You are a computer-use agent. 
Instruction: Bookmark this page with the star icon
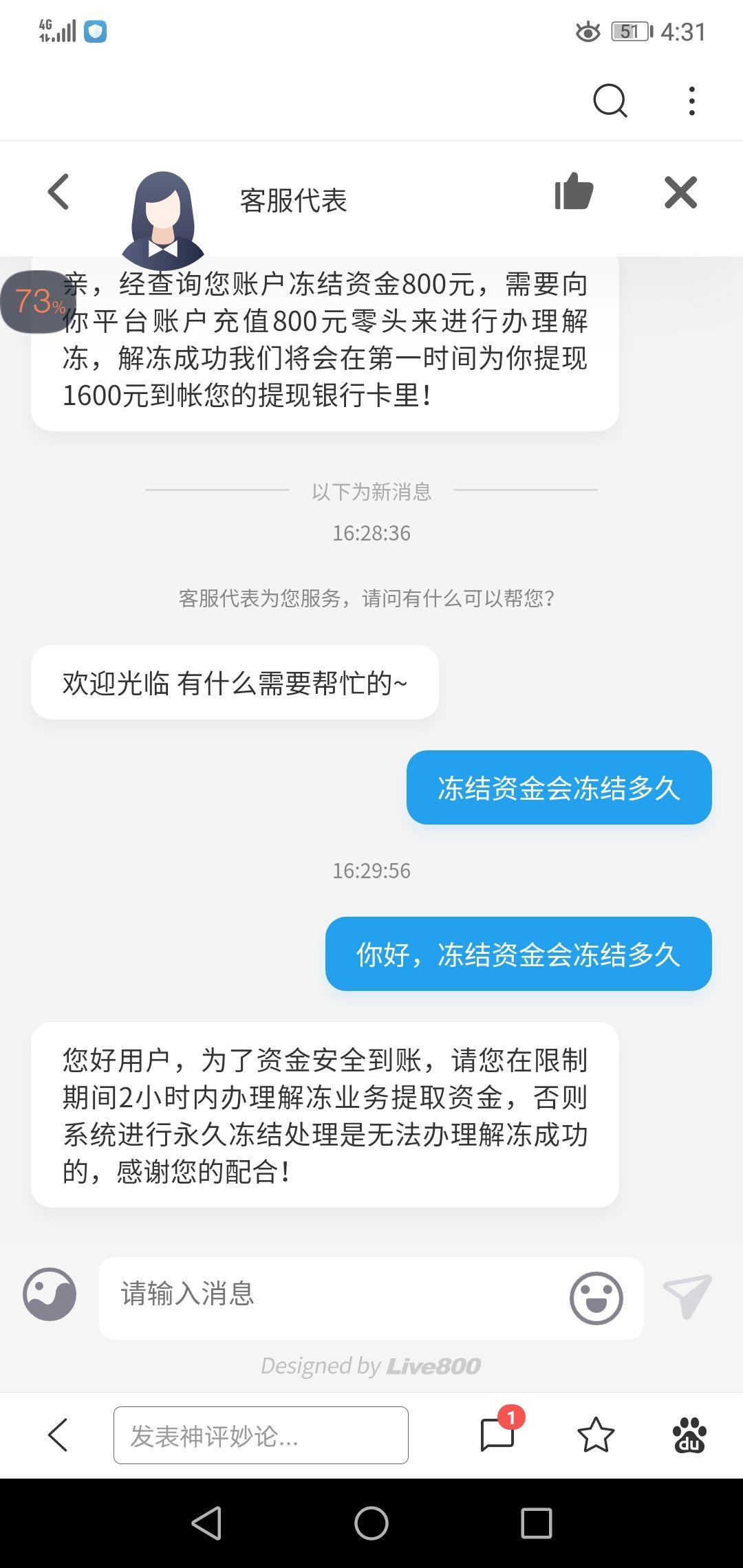click(x=595, y=1435)
